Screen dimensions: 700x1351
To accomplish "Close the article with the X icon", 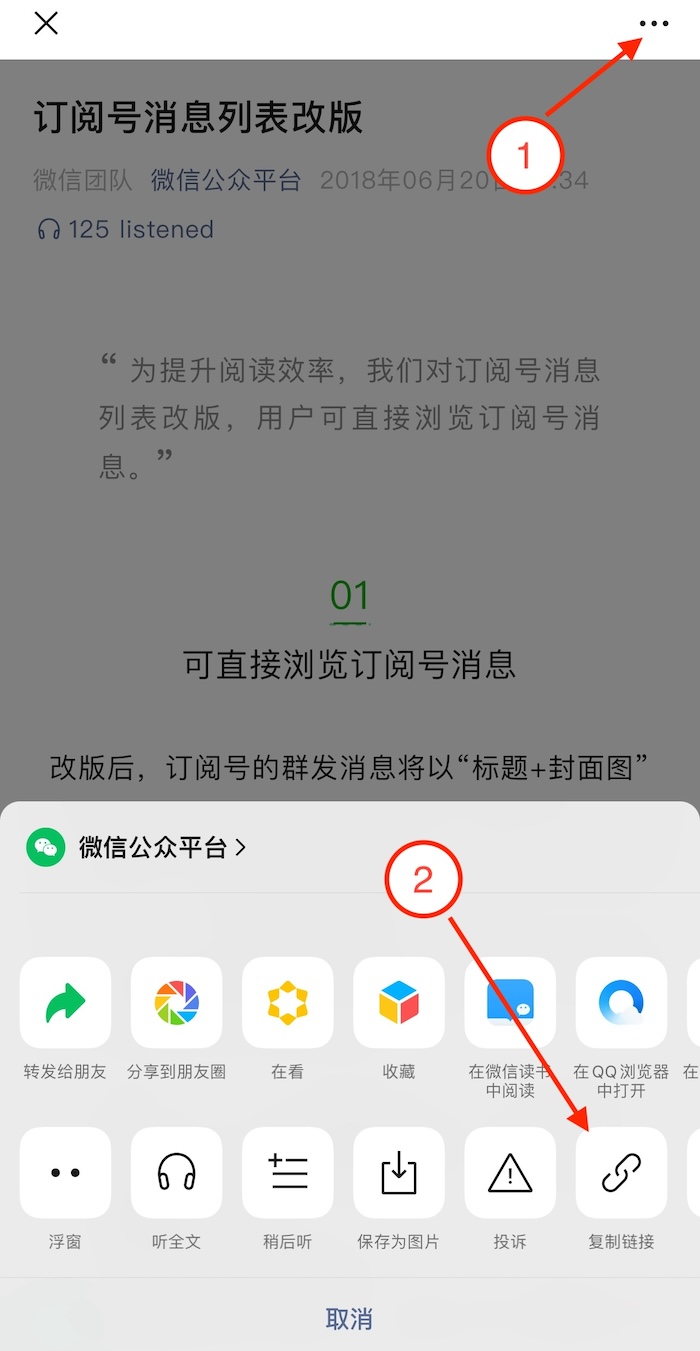I will [46, 24].
